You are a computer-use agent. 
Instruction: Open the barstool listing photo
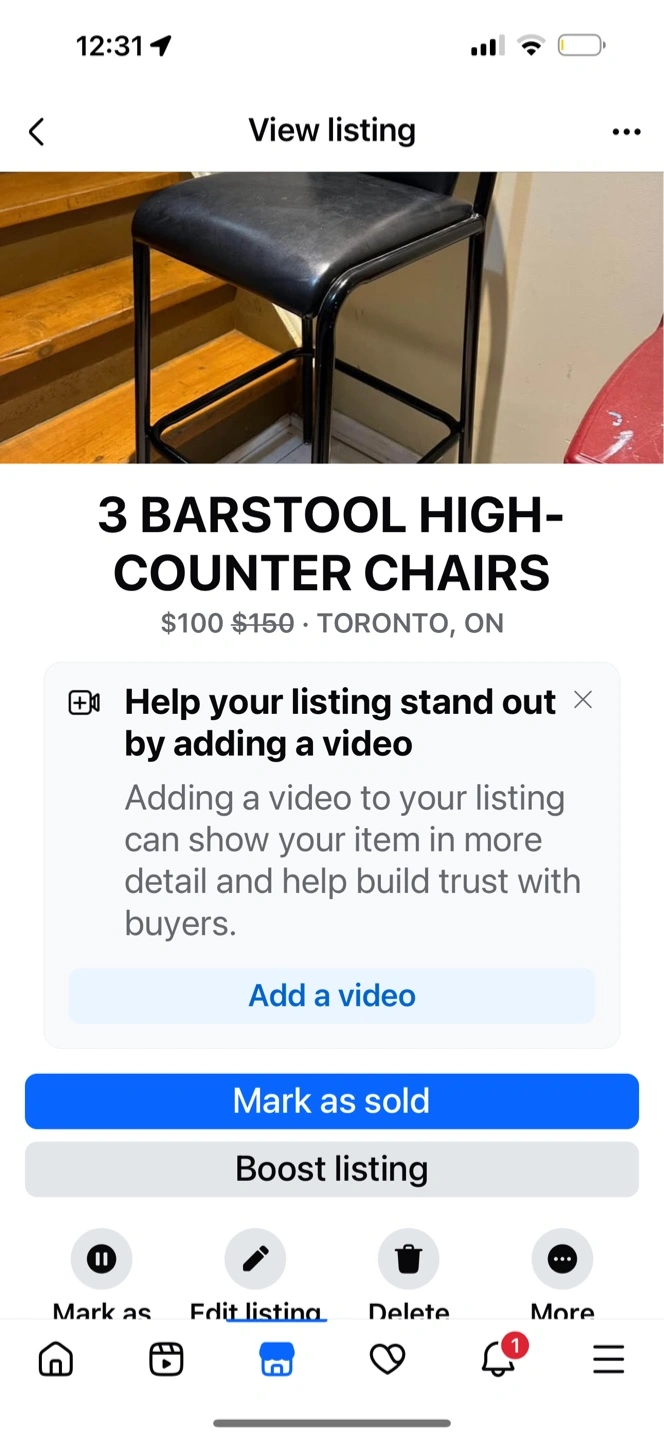pyautogui.click(x=332, y=317)
